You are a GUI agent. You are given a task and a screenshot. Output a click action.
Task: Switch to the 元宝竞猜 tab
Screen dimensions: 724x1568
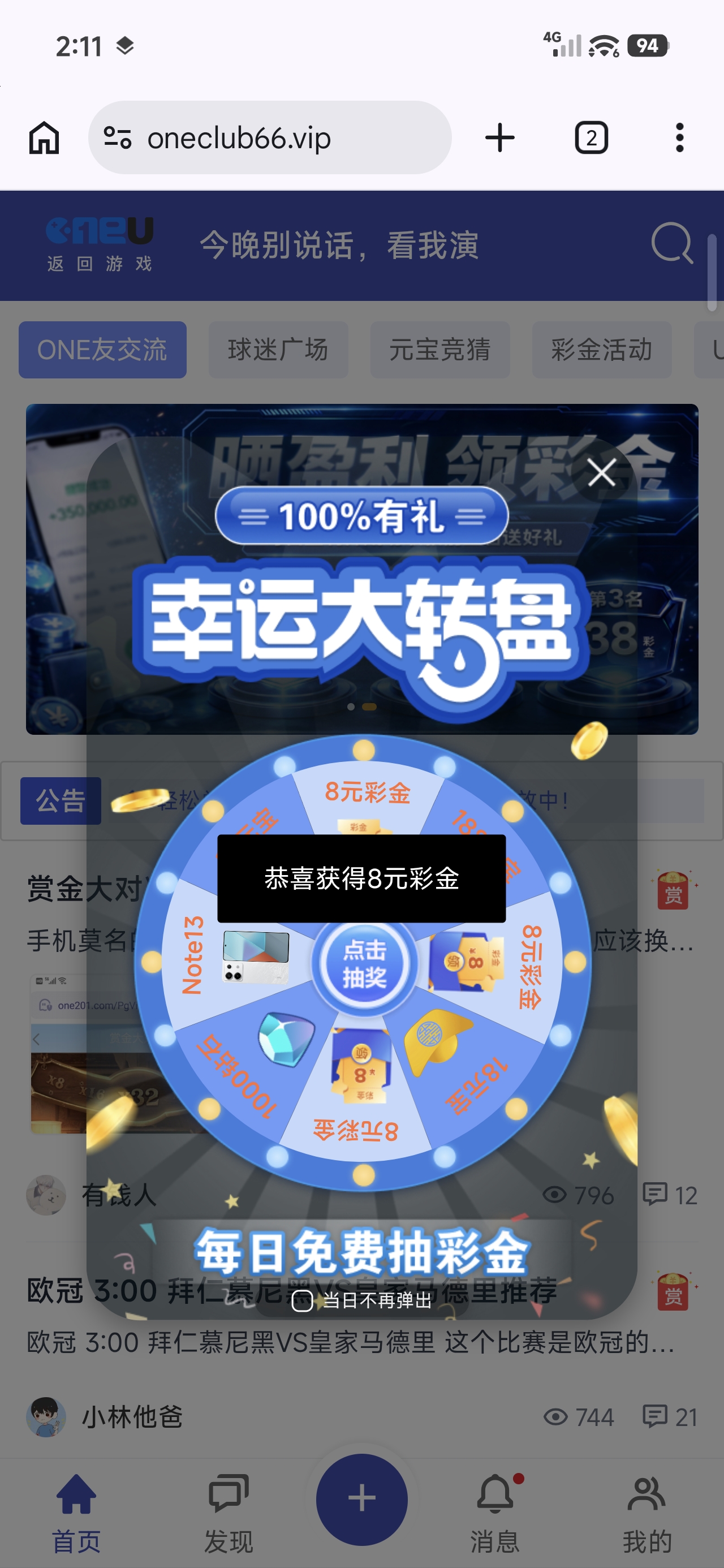point(439,350)
